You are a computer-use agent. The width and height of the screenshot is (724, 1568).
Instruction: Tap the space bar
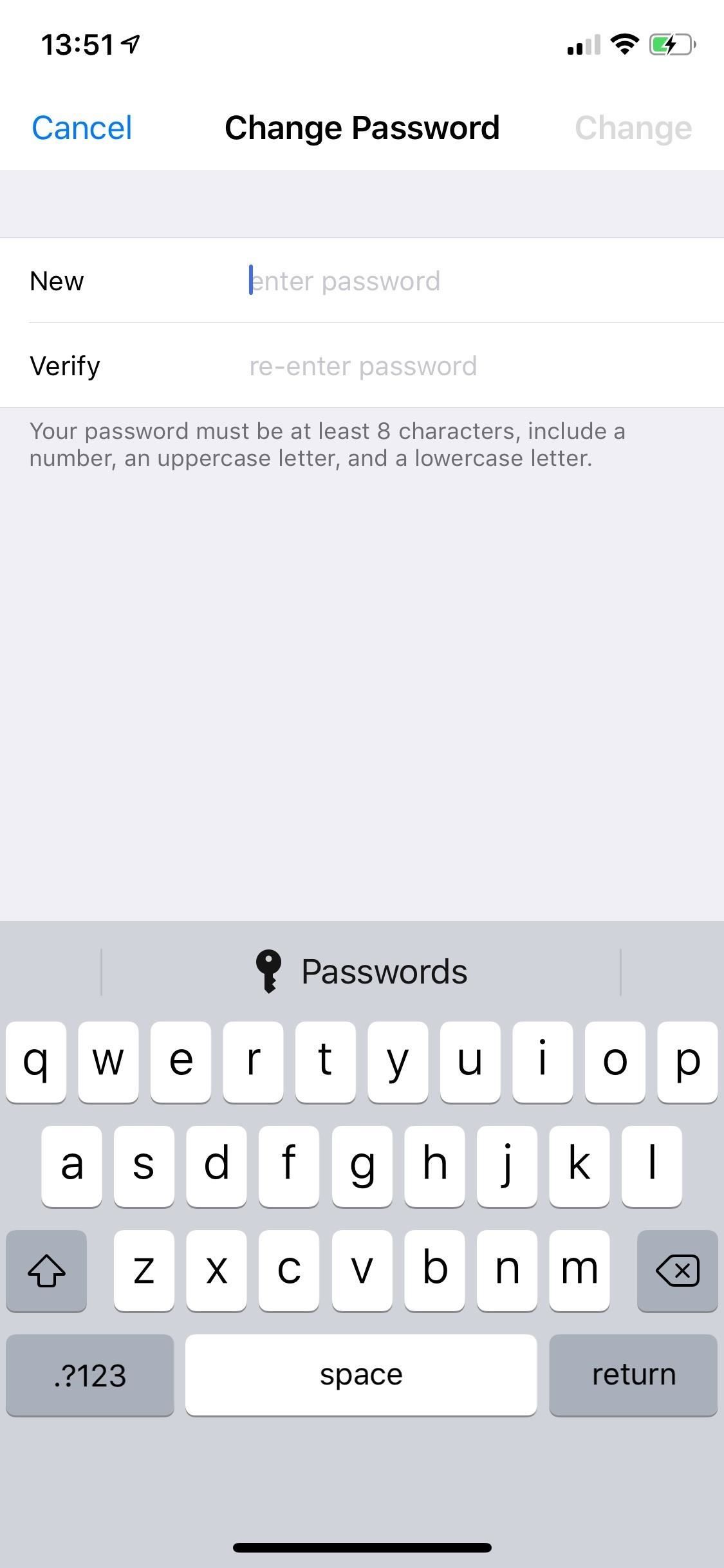click(x=361, y=1374)
